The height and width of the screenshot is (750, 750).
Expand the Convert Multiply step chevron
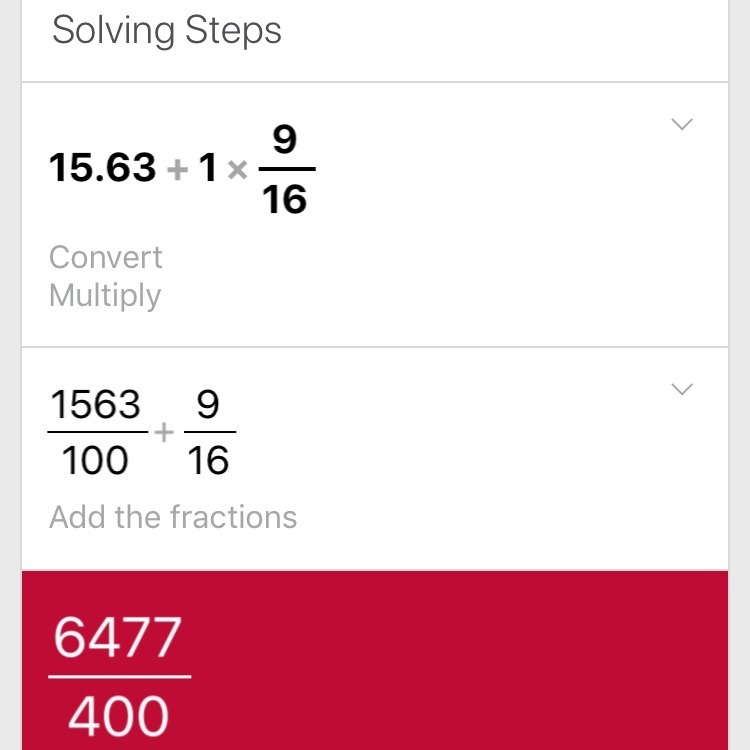click(x=682, y=125)
